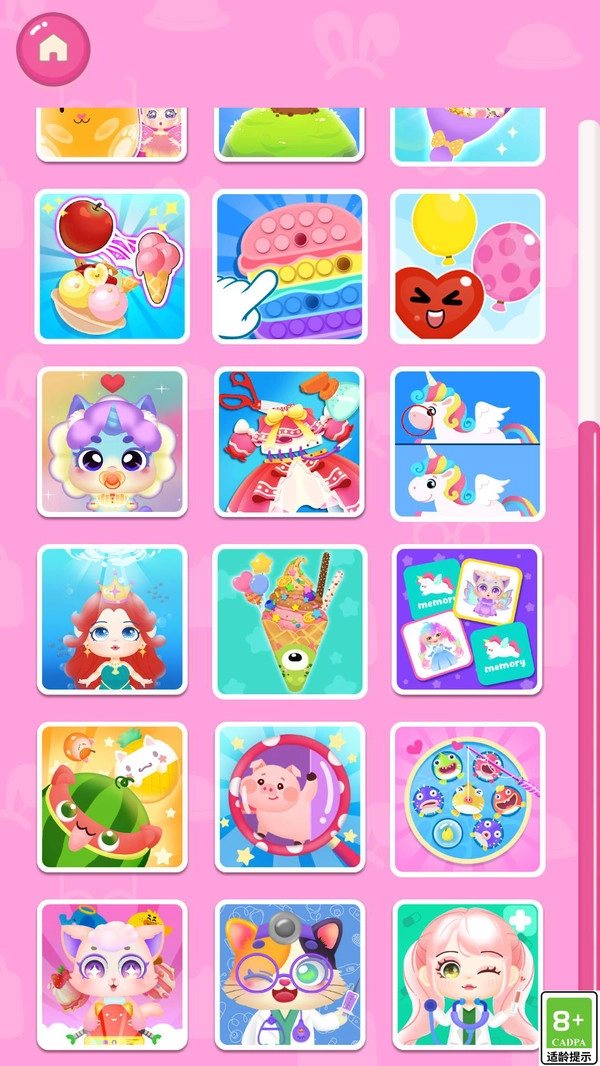Open the watermelon fruit merge game

(x=112, y=797)
